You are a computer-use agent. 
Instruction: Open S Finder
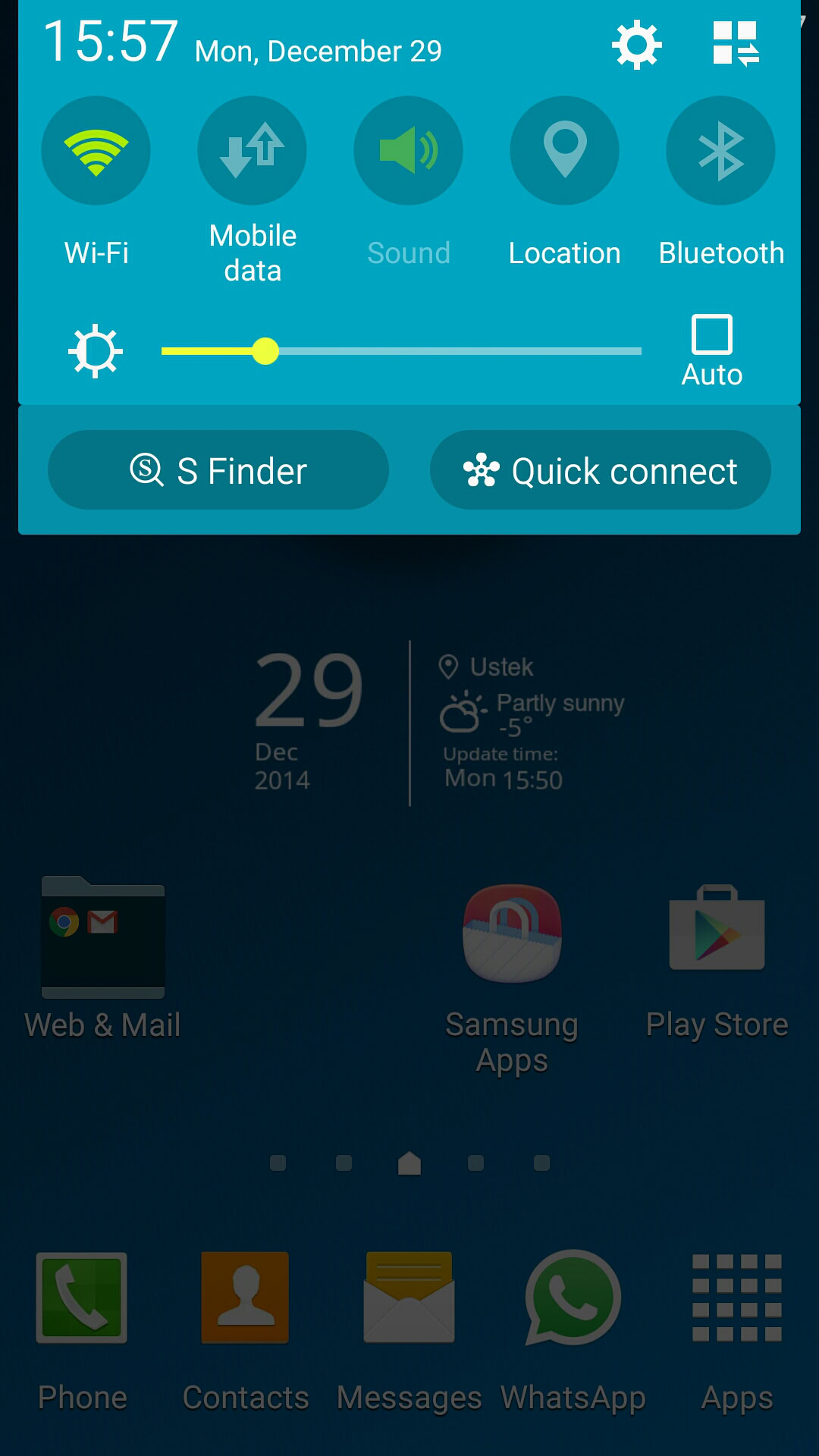(x=218, y=471)
